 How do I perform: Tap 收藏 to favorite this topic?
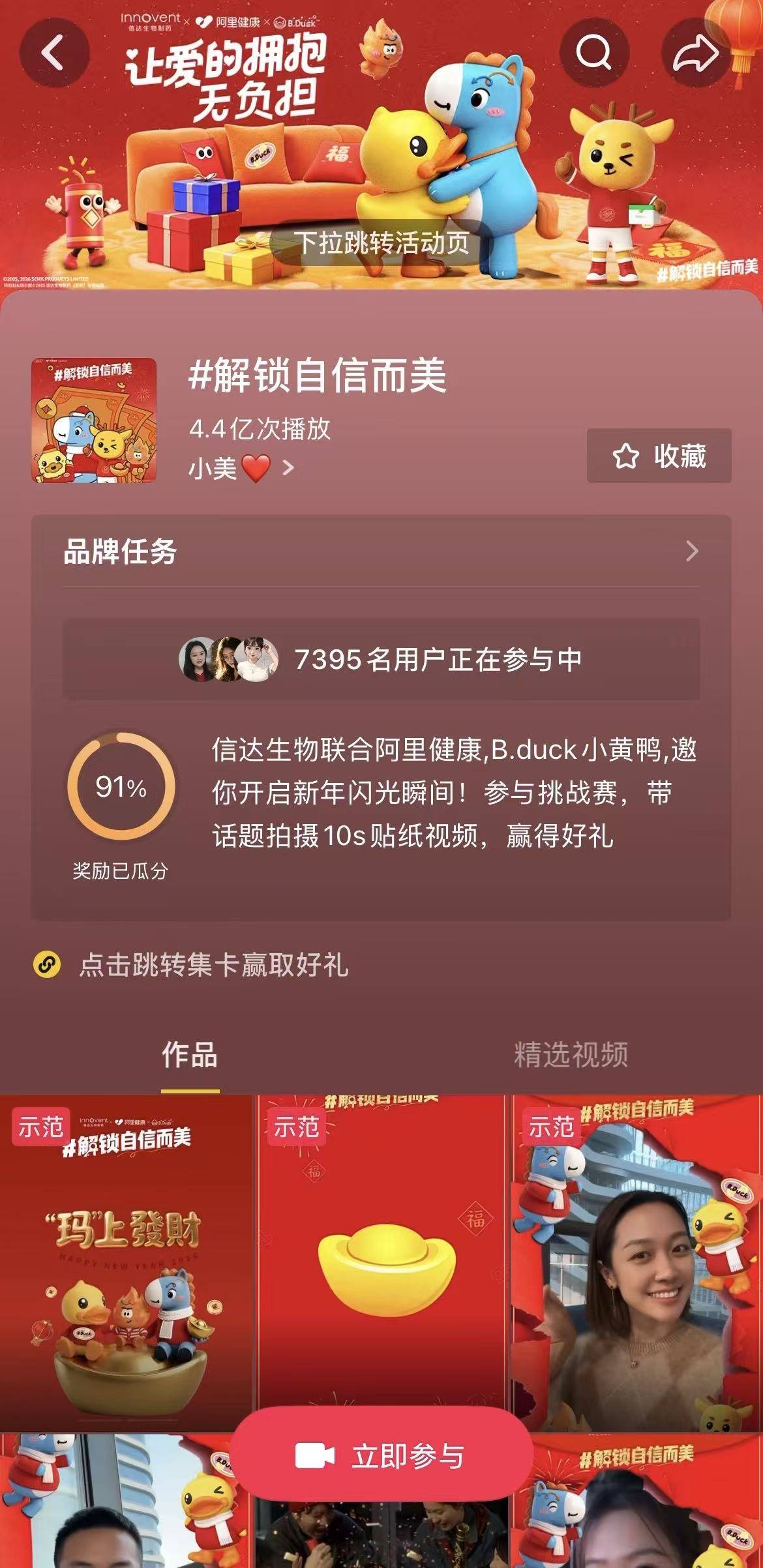(659, 456)
